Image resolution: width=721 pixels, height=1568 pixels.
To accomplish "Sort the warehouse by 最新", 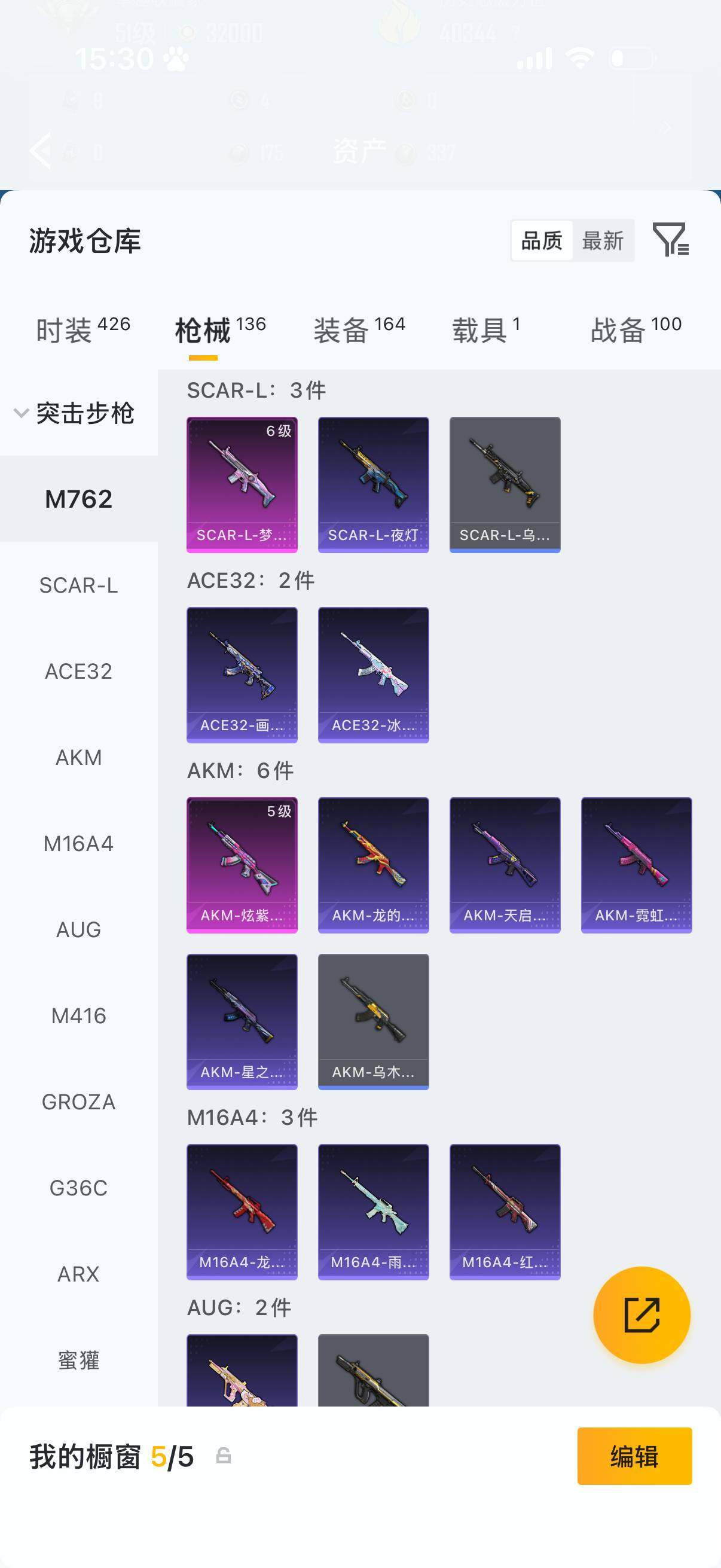I will [603, 240].
